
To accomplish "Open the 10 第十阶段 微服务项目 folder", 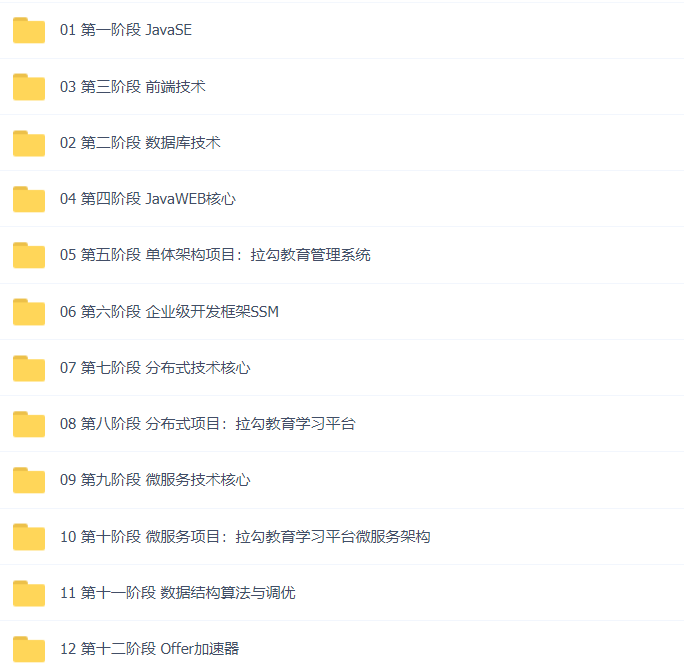I will pos(244,536).
